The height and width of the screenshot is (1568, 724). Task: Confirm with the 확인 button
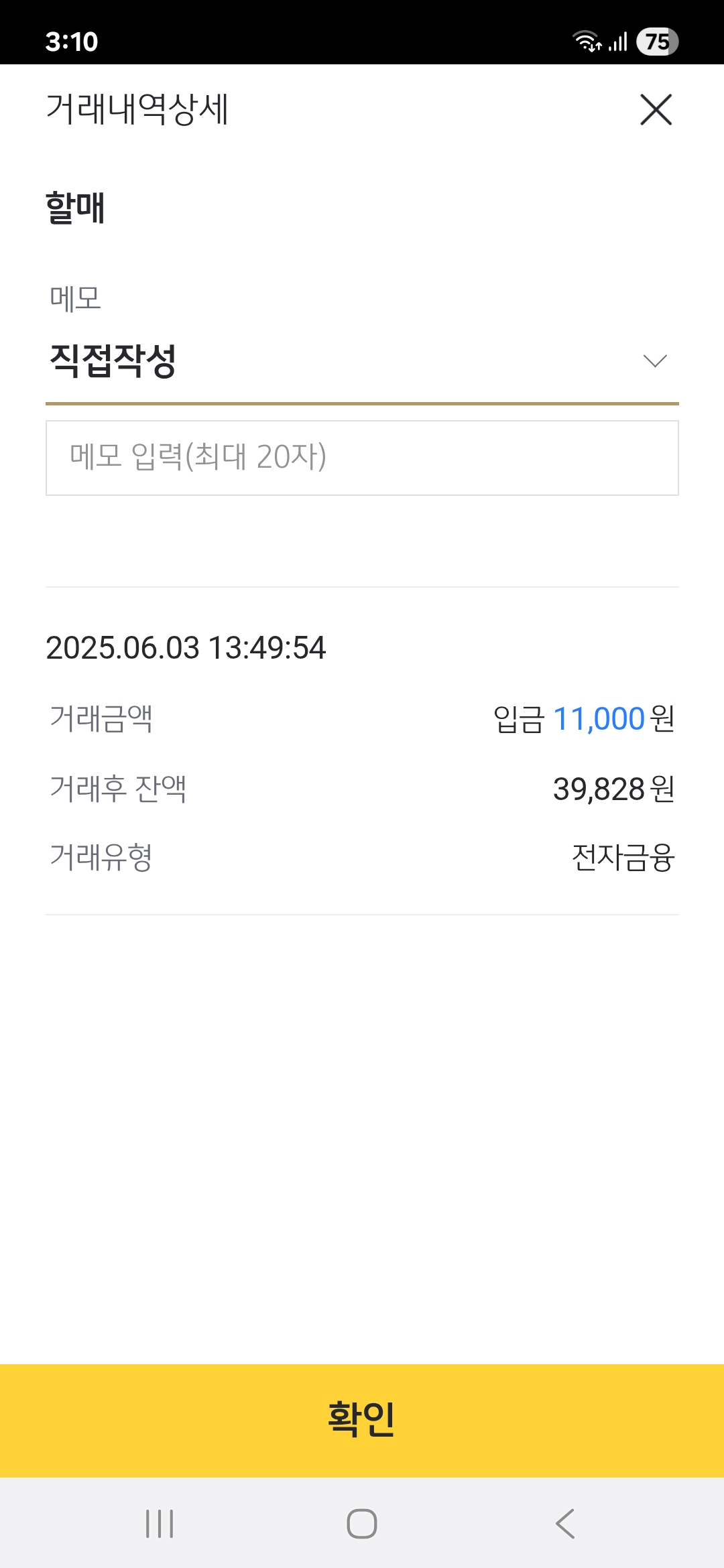point(362,1420)
